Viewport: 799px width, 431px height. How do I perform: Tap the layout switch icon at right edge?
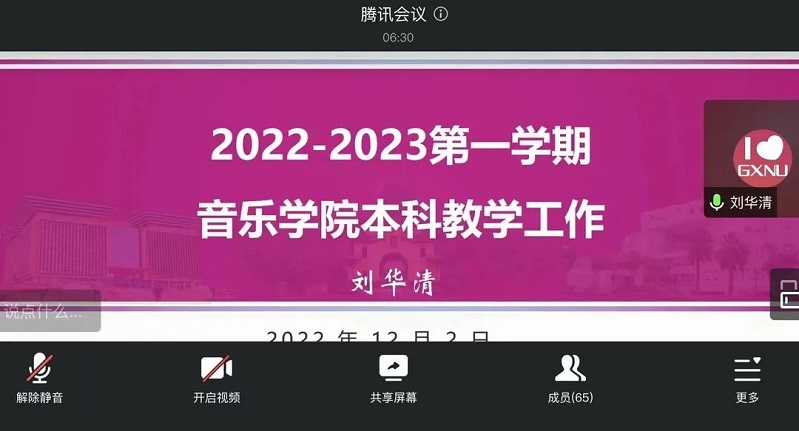pyautogui.click(x=787, y=295)
